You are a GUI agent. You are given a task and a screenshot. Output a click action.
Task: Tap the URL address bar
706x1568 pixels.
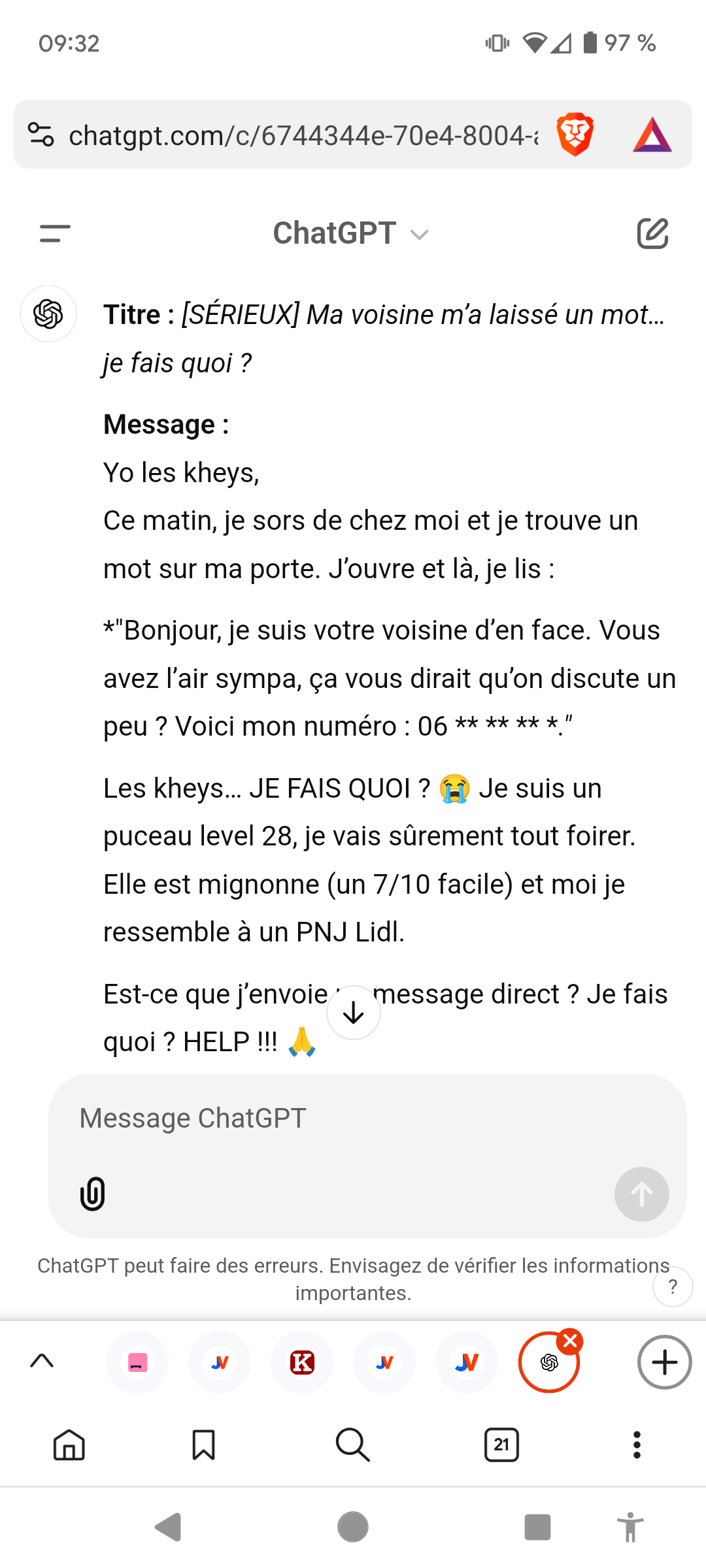(x=303, y=135)
